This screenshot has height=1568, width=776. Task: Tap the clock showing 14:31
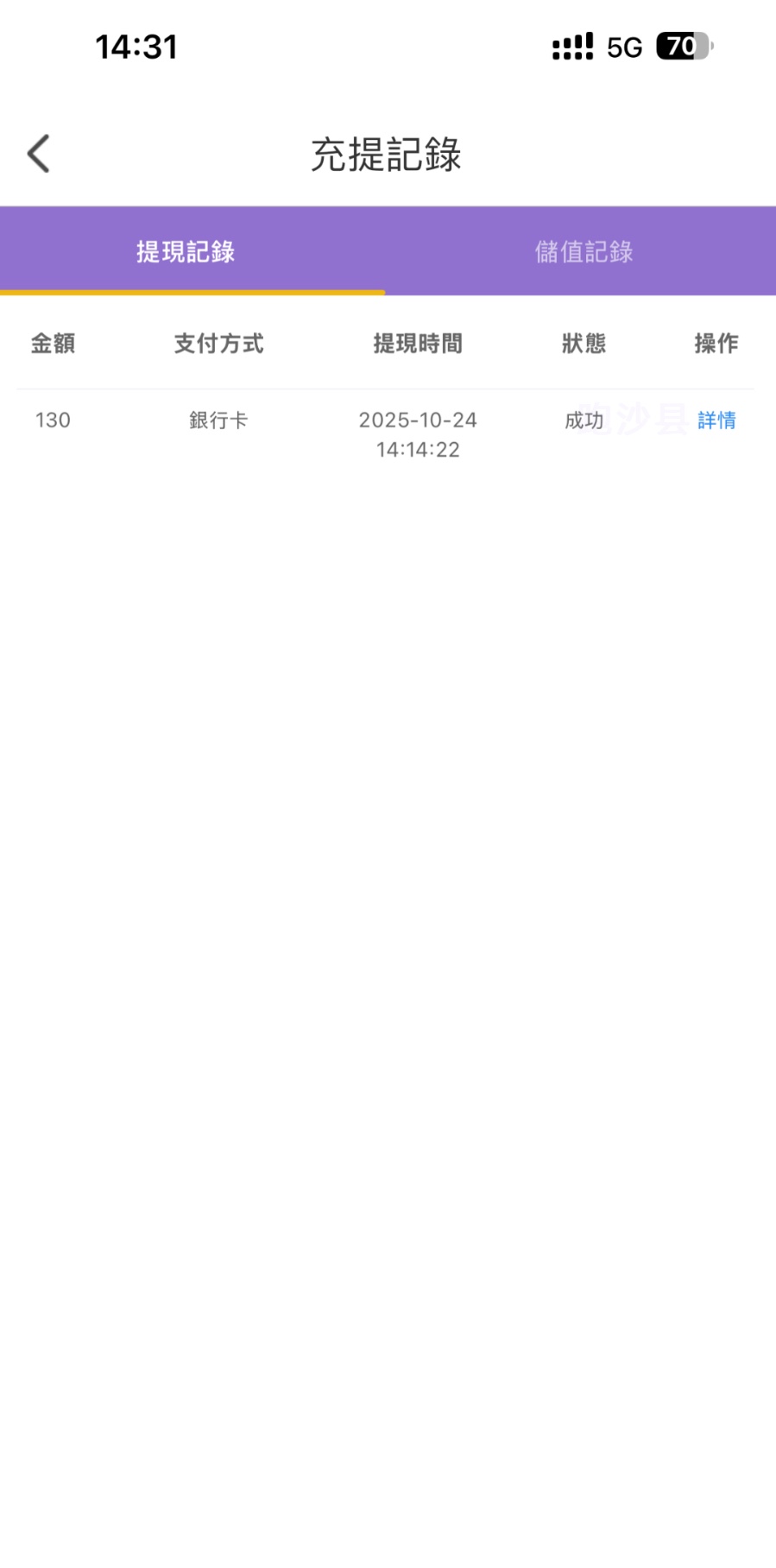coord(136,46)
